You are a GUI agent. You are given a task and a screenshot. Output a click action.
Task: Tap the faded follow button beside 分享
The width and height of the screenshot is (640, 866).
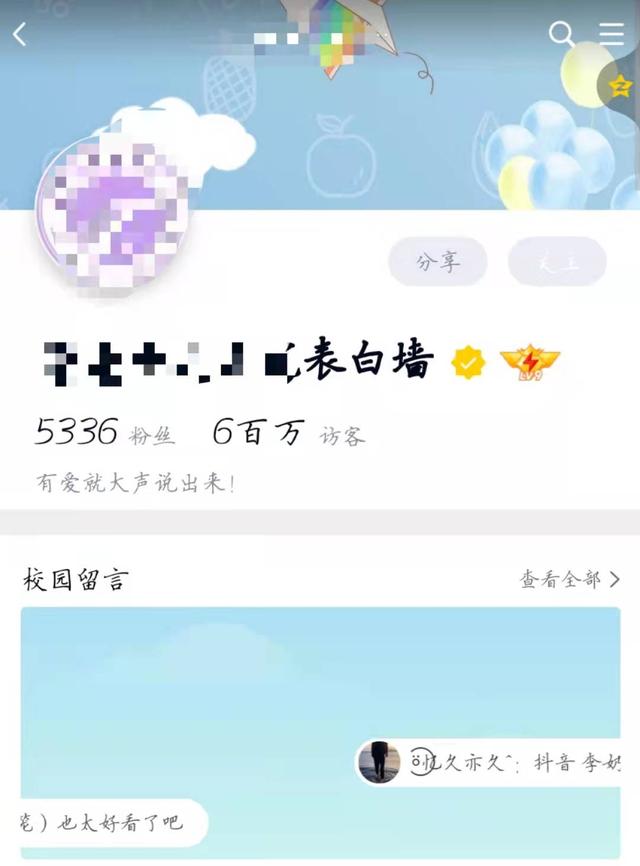point(557,261)
